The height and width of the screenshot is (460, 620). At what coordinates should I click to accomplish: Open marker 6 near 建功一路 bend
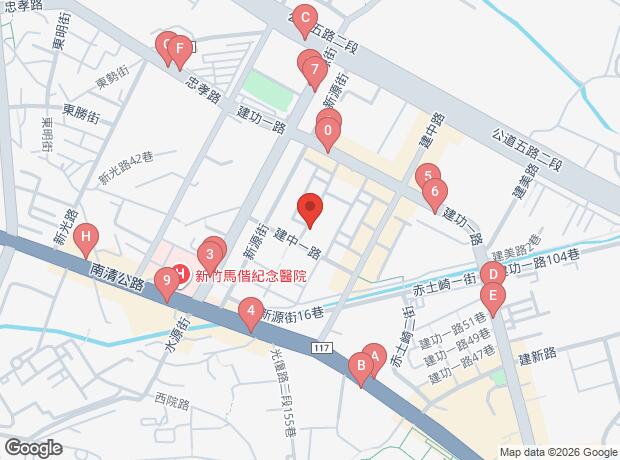pos(435,196)
